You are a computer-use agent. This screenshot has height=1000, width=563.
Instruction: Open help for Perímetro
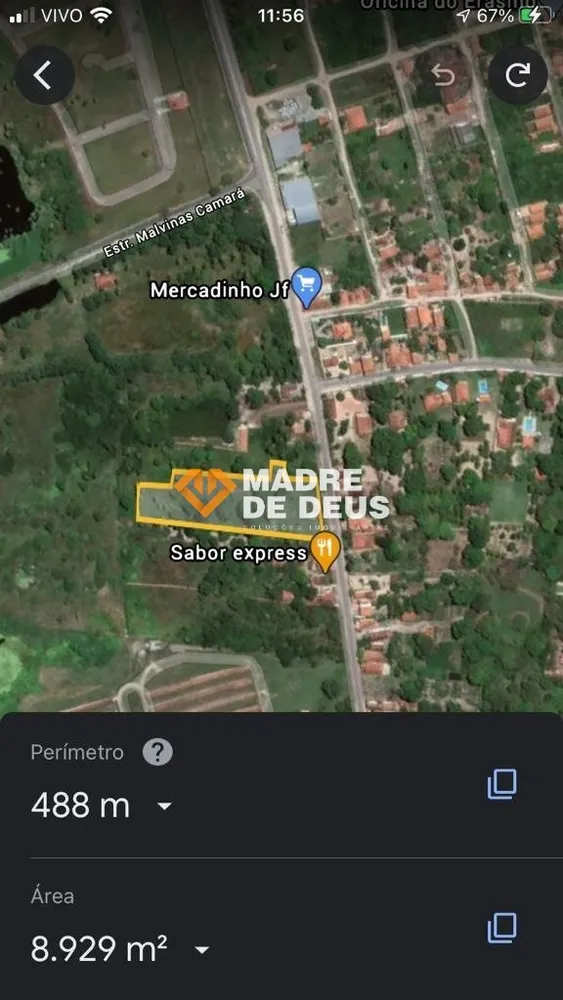coord(157,753)
